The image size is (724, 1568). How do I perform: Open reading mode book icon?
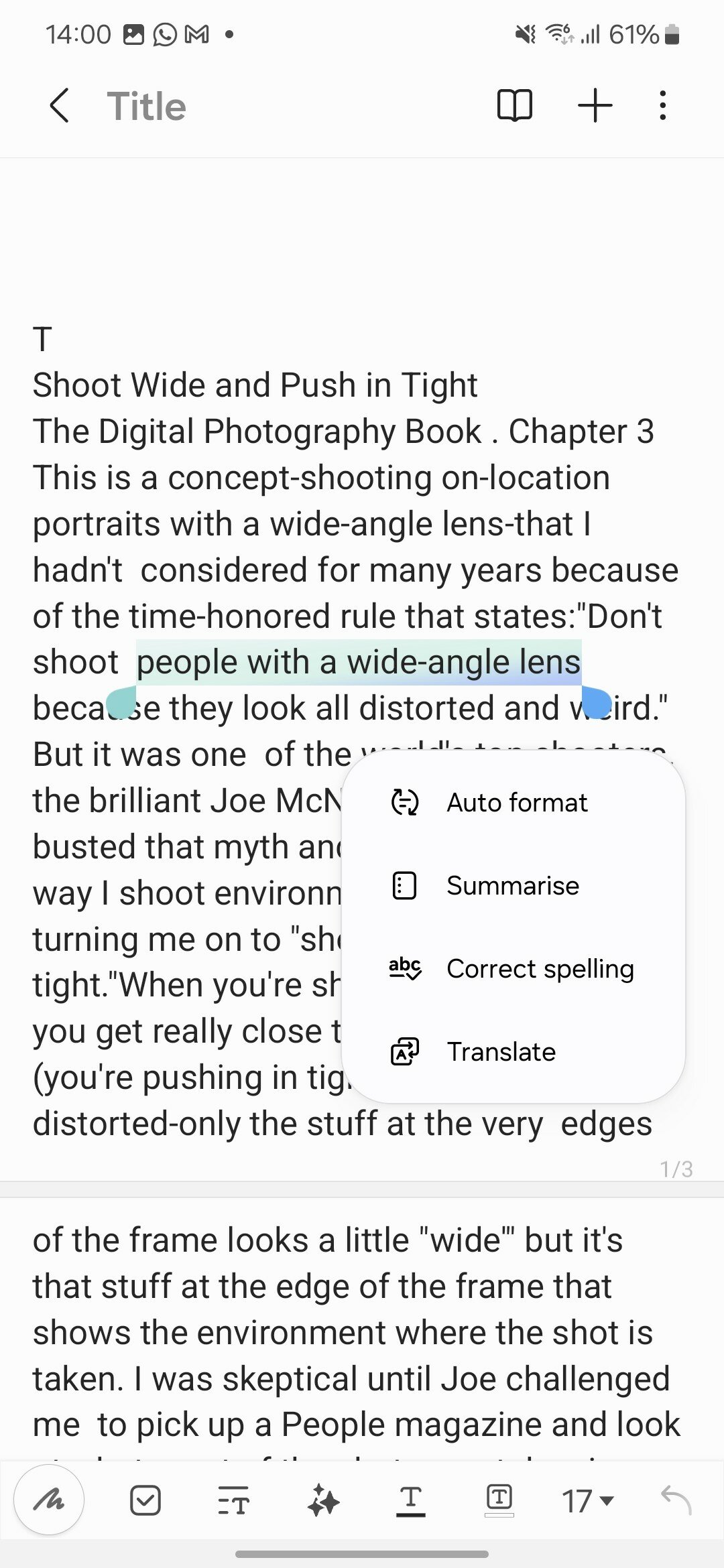point(515,106)
